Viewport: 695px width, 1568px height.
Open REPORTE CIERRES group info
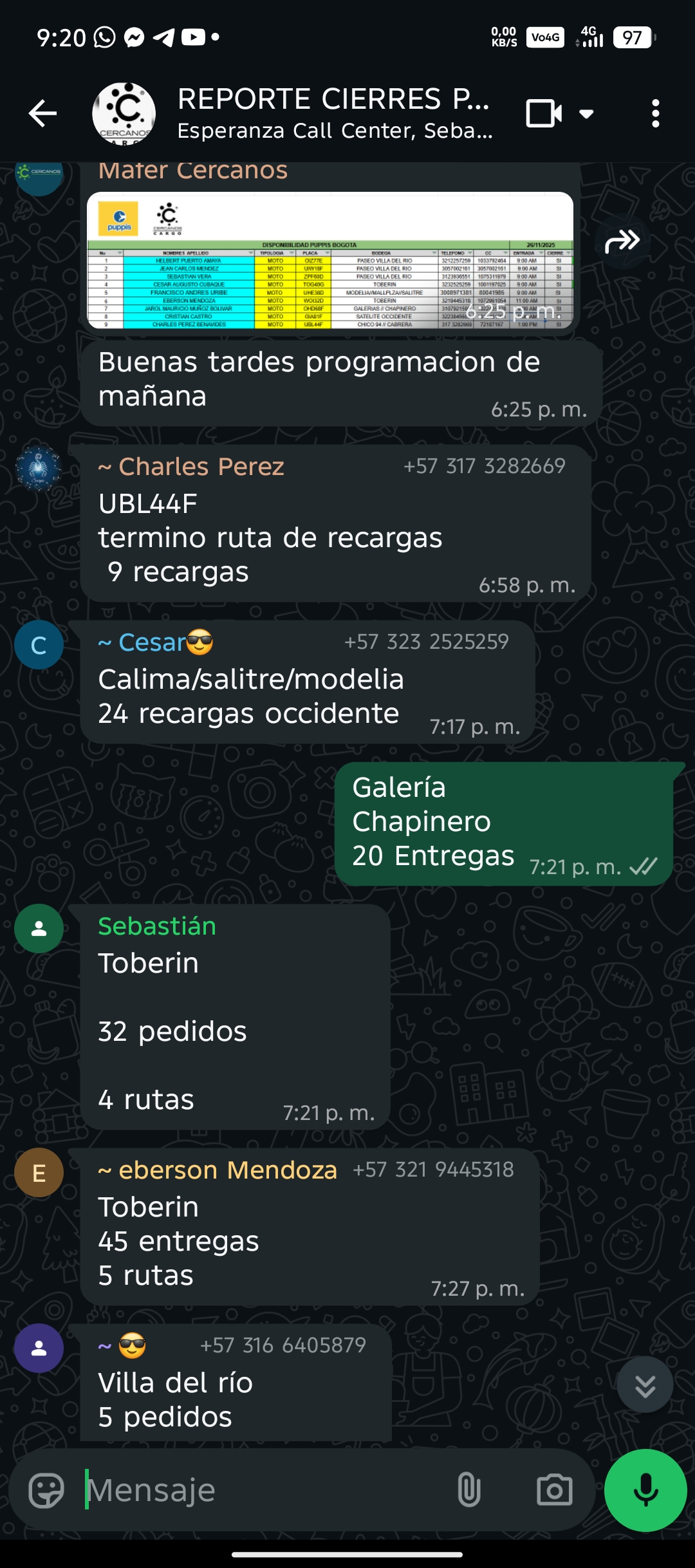[x=335, y=114]
